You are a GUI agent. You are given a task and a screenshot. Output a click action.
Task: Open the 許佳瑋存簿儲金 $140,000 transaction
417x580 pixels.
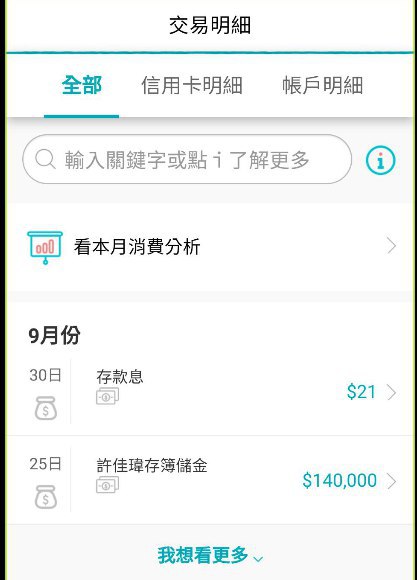tap(210, 480)
